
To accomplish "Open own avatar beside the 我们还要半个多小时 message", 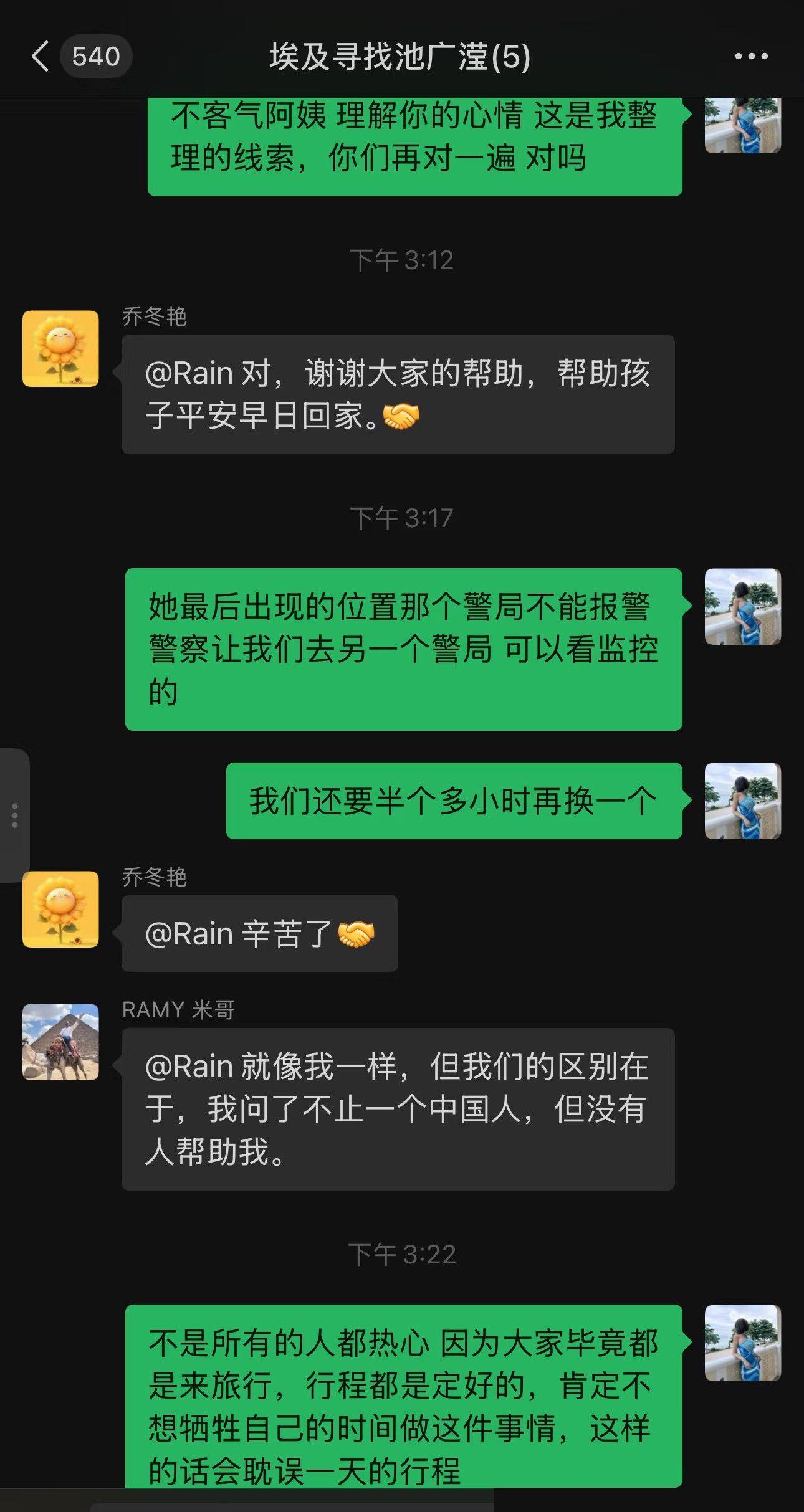I will tap(742, 801).
